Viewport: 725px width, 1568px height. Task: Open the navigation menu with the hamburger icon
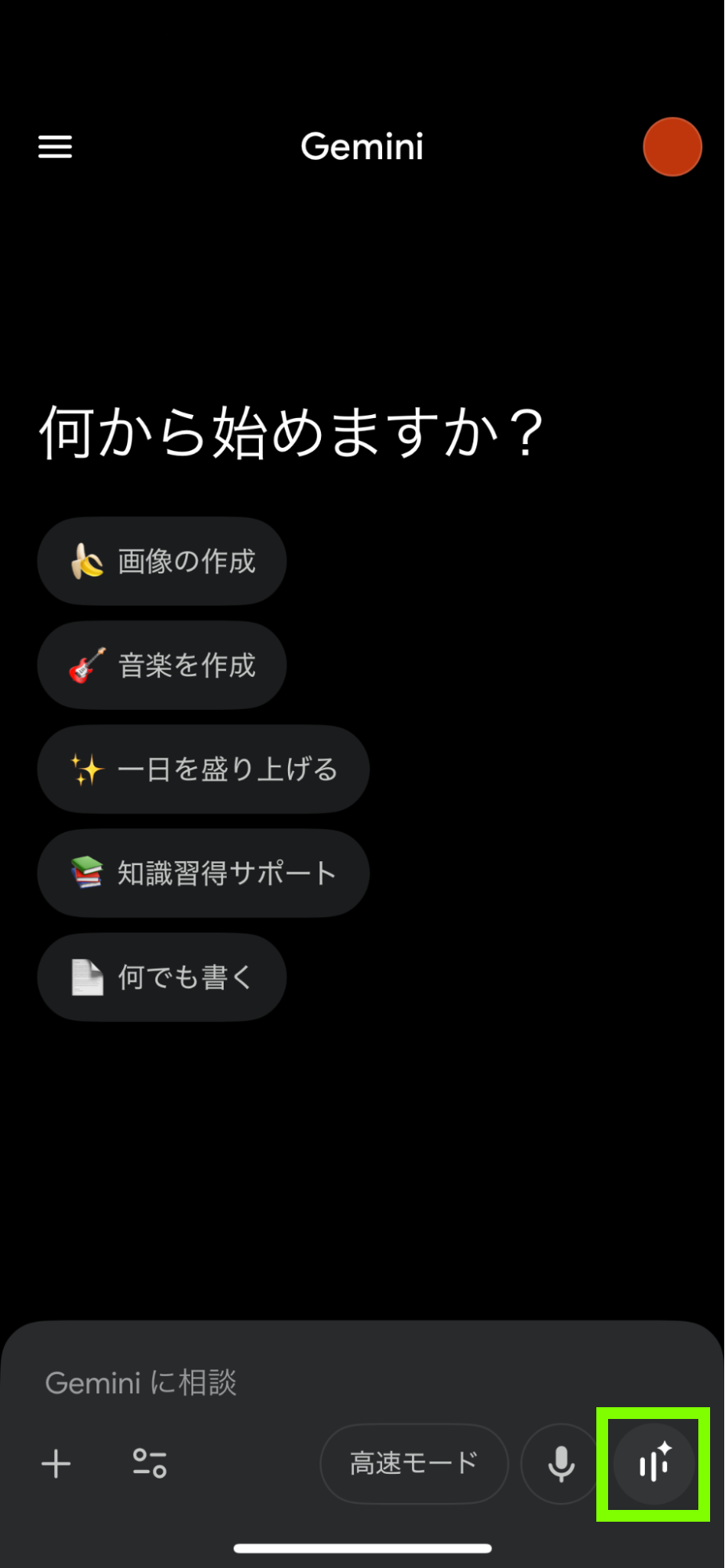pos(55,147)
